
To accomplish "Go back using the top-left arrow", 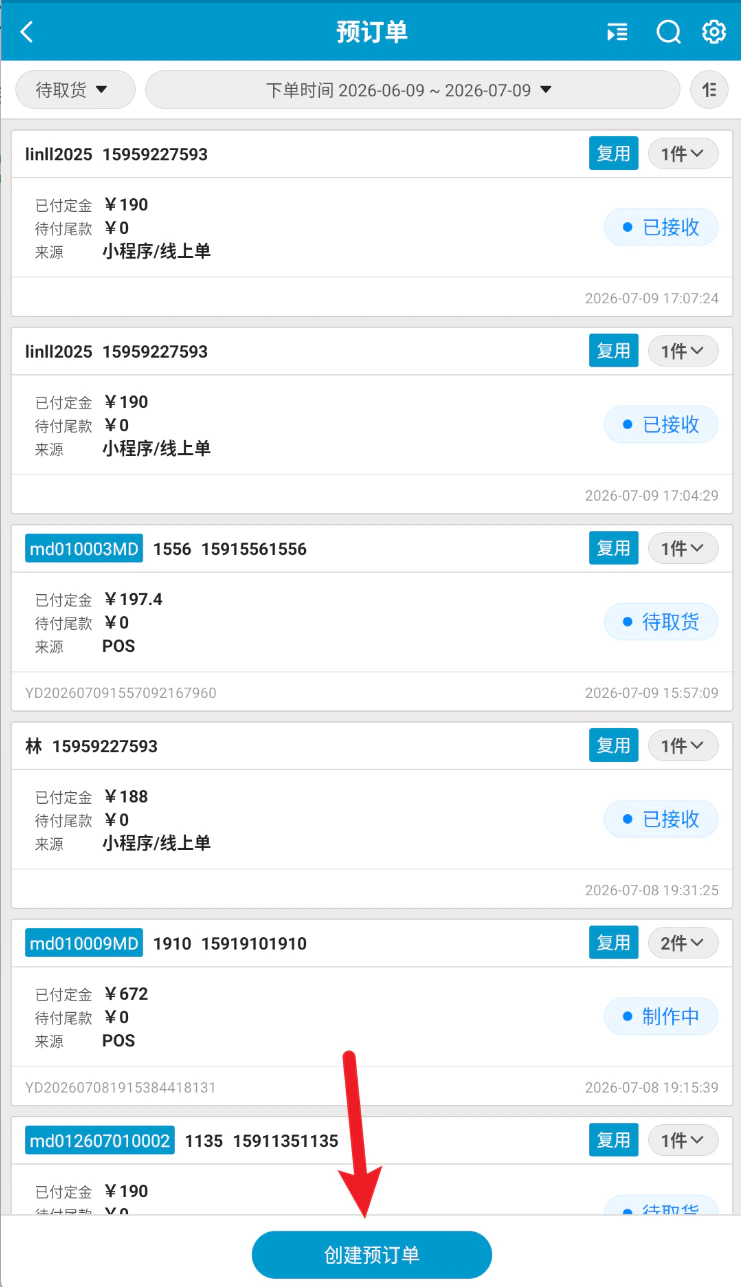I will (x=27, y=32).
